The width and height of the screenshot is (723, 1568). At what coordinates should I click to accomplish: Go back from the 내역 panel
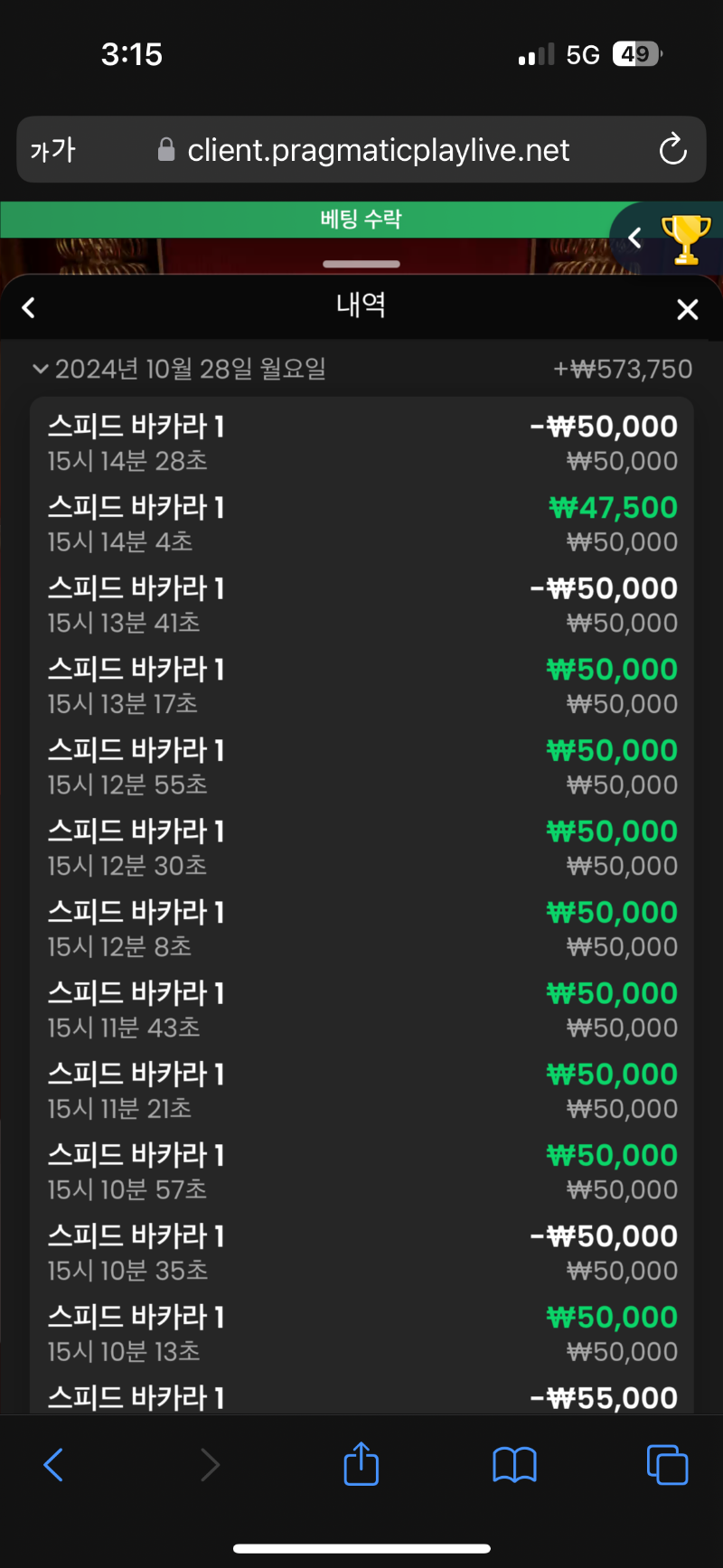pos(29,308)
